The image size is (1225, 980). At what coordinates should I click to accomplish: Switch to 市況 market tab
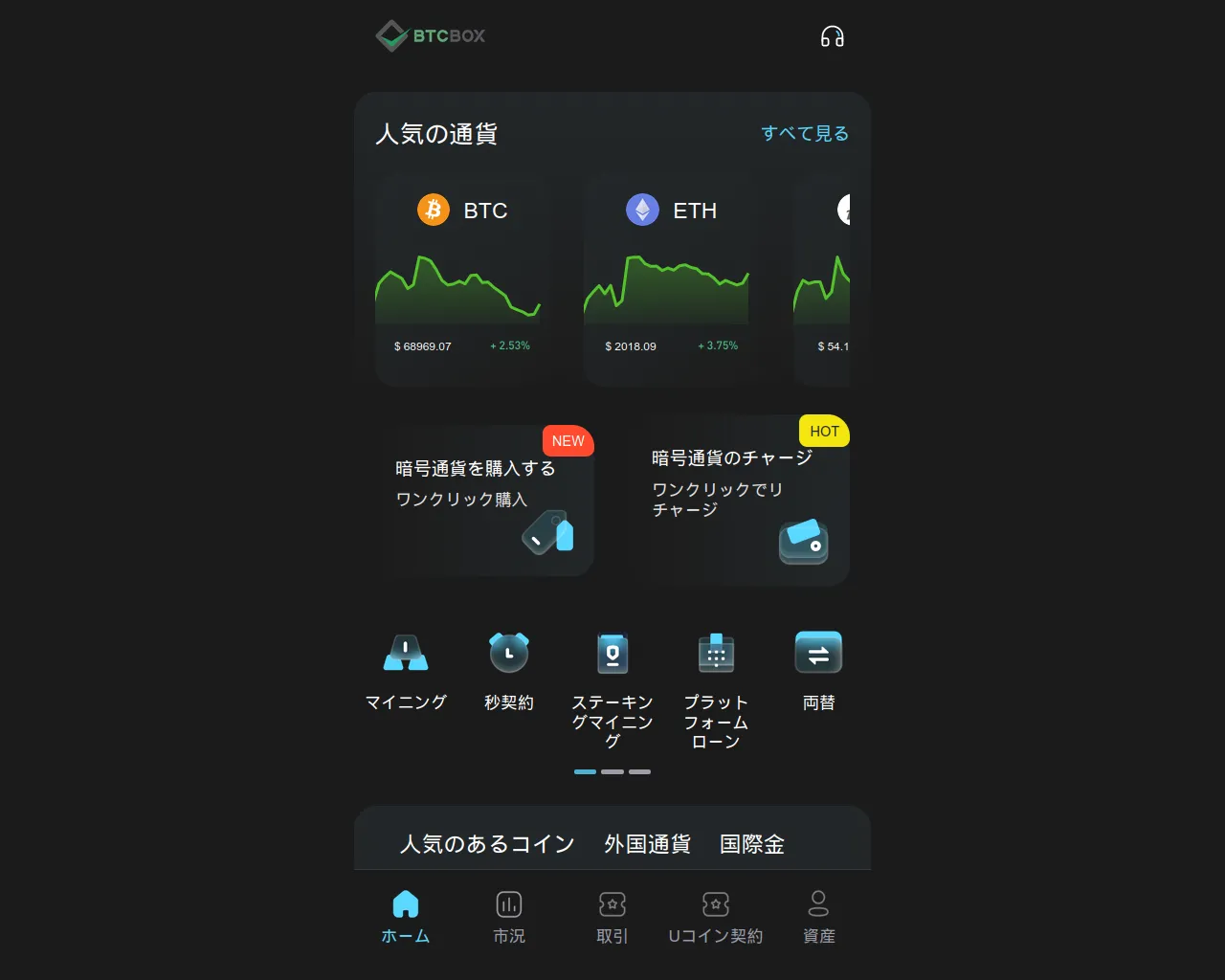[509, 917]
